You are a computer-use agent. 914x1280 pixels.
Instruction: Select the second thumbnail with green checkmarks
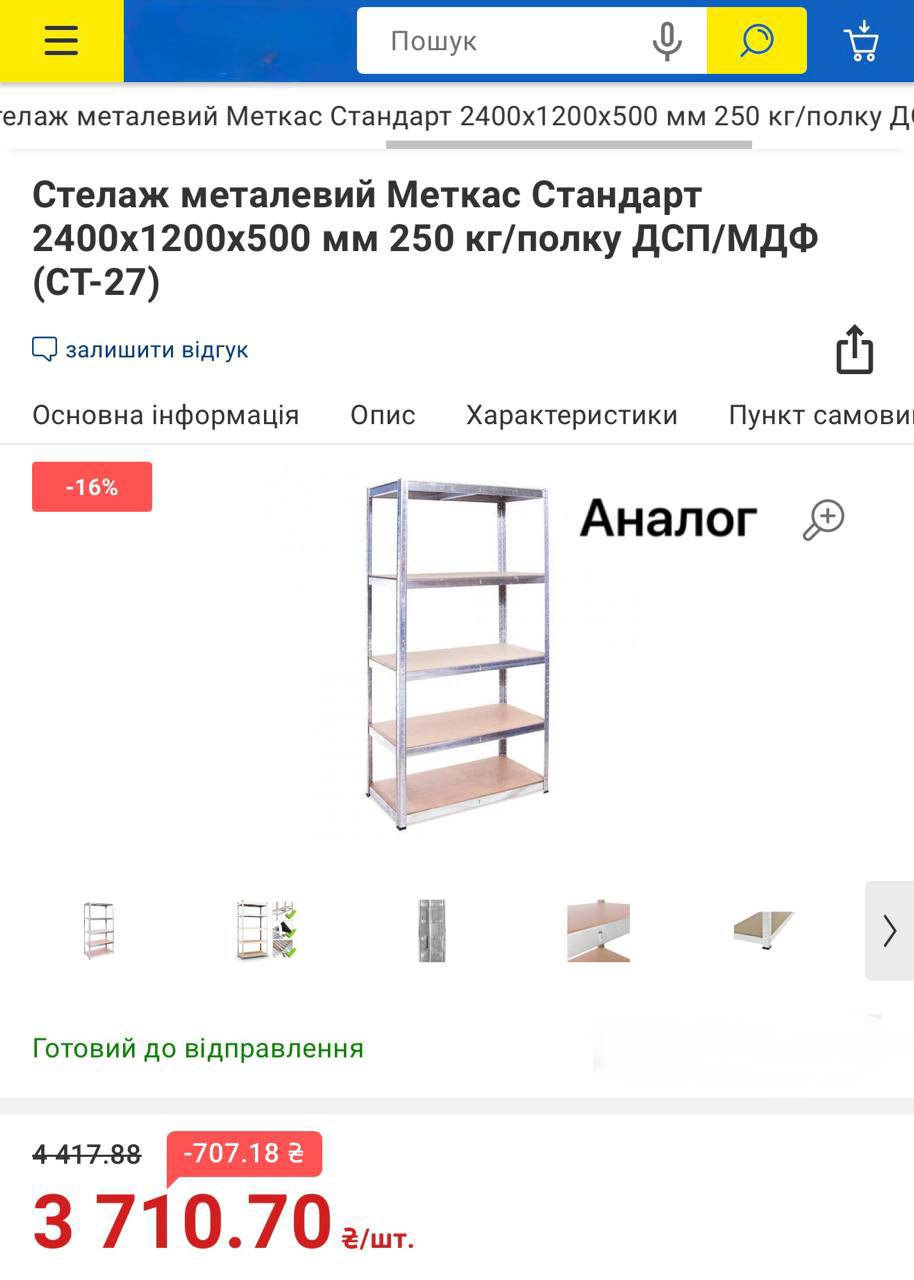pos(266,931)
